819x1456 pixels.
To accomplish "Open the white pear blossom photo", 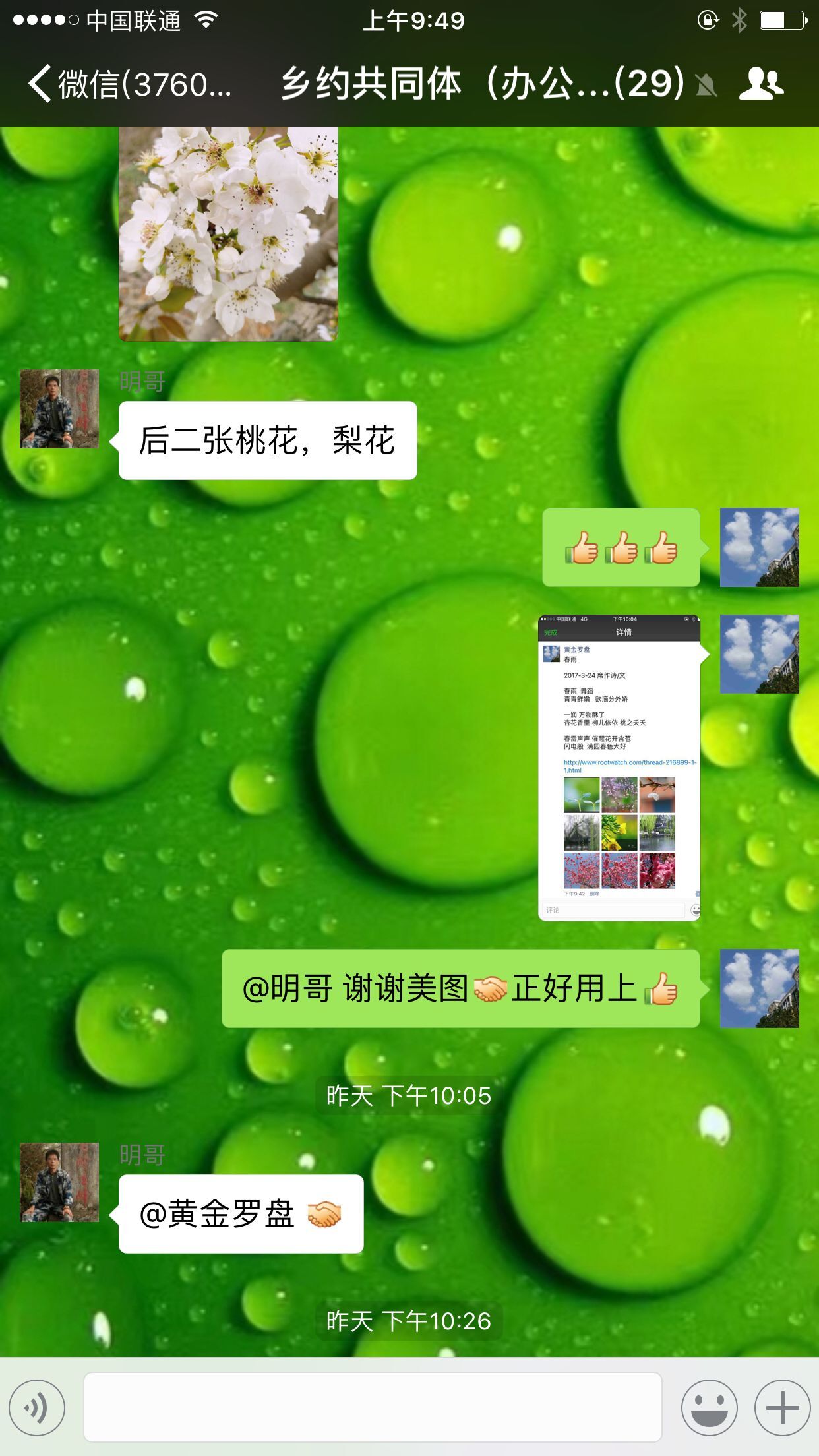I will (228, 233).
